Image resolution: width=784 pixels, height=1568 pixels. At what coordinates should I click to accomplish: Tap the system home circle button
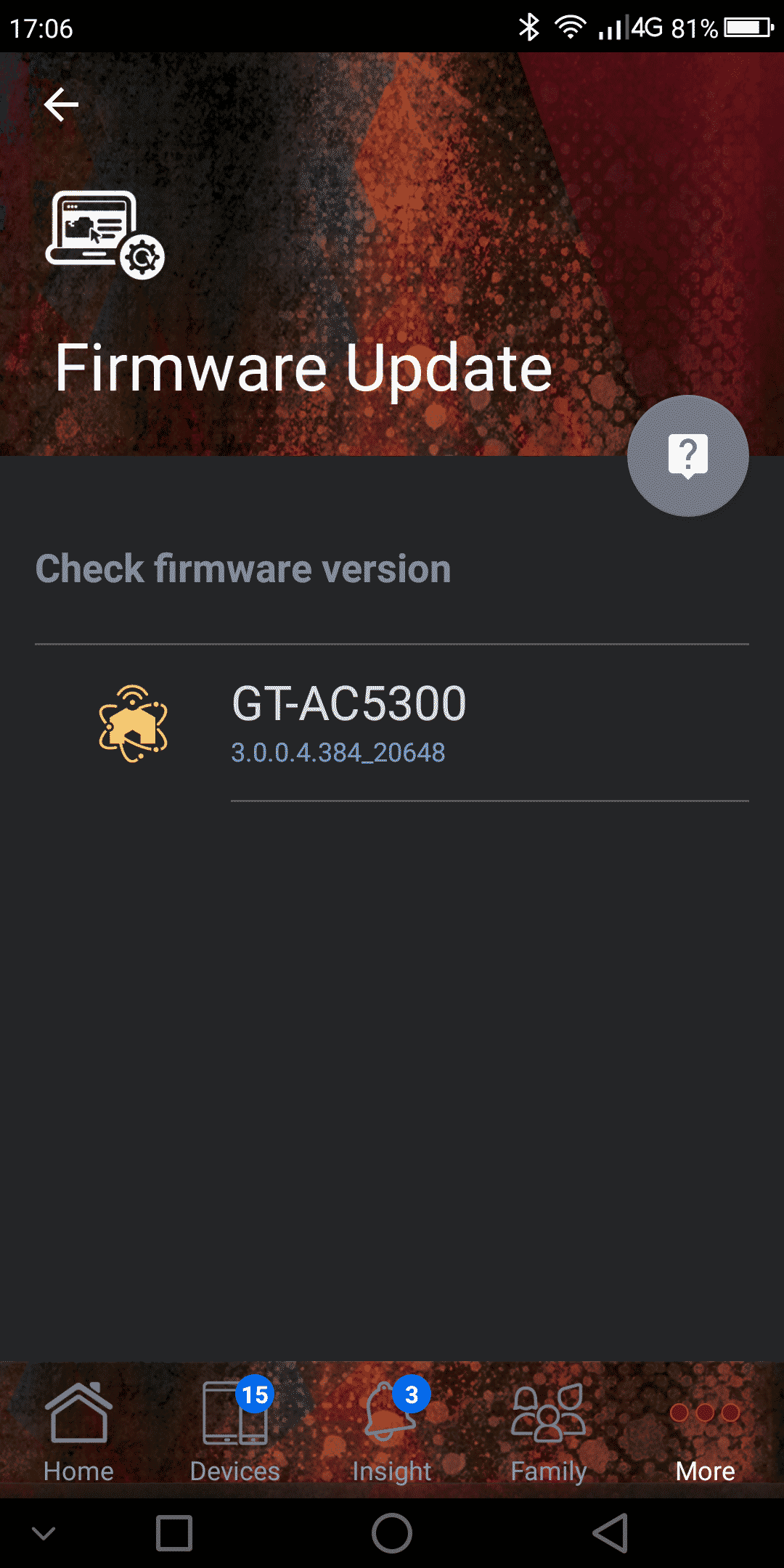pyautogui.click(x=392, y=1533)
